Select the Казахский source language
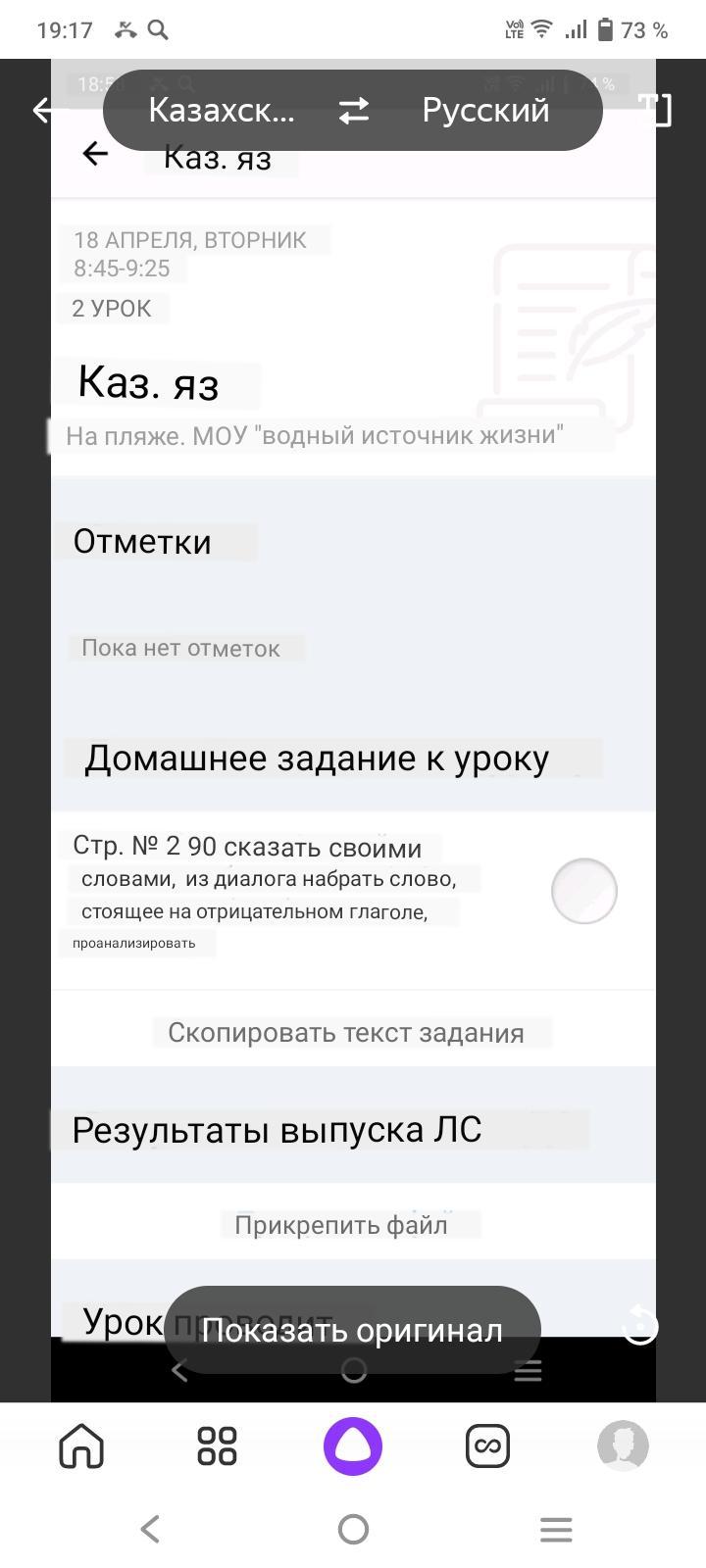 coord(222,110)
